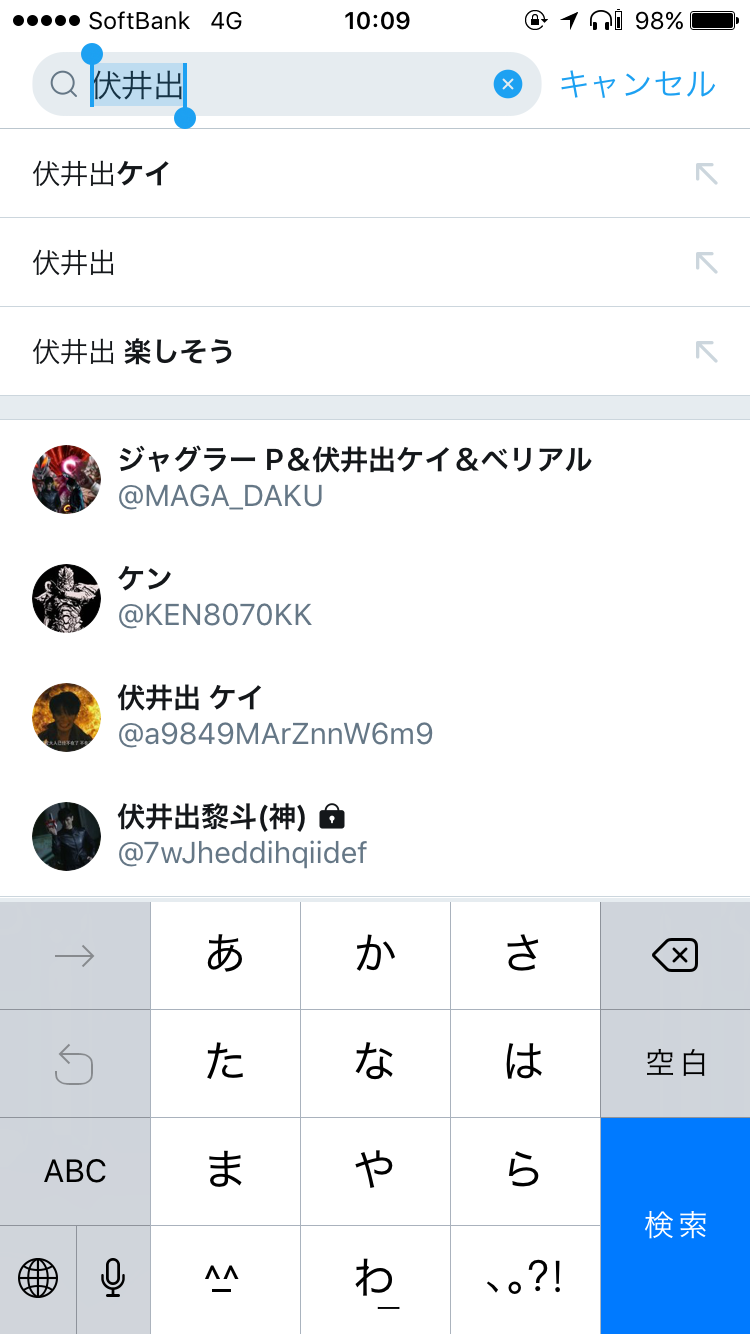Start dictation with the microphone key
The width and height of the screenshot is (750, 1334).
[x=113, y=1279]
